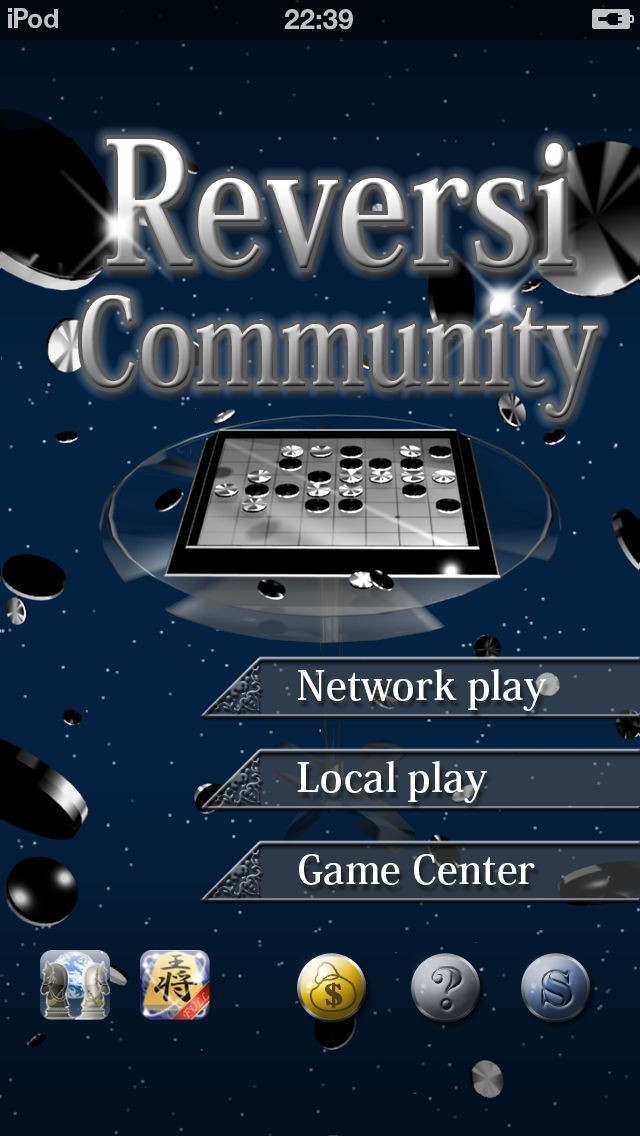640x1136 pixels.
Task: Tap the chess knights app icon
Action: [75, 985]
